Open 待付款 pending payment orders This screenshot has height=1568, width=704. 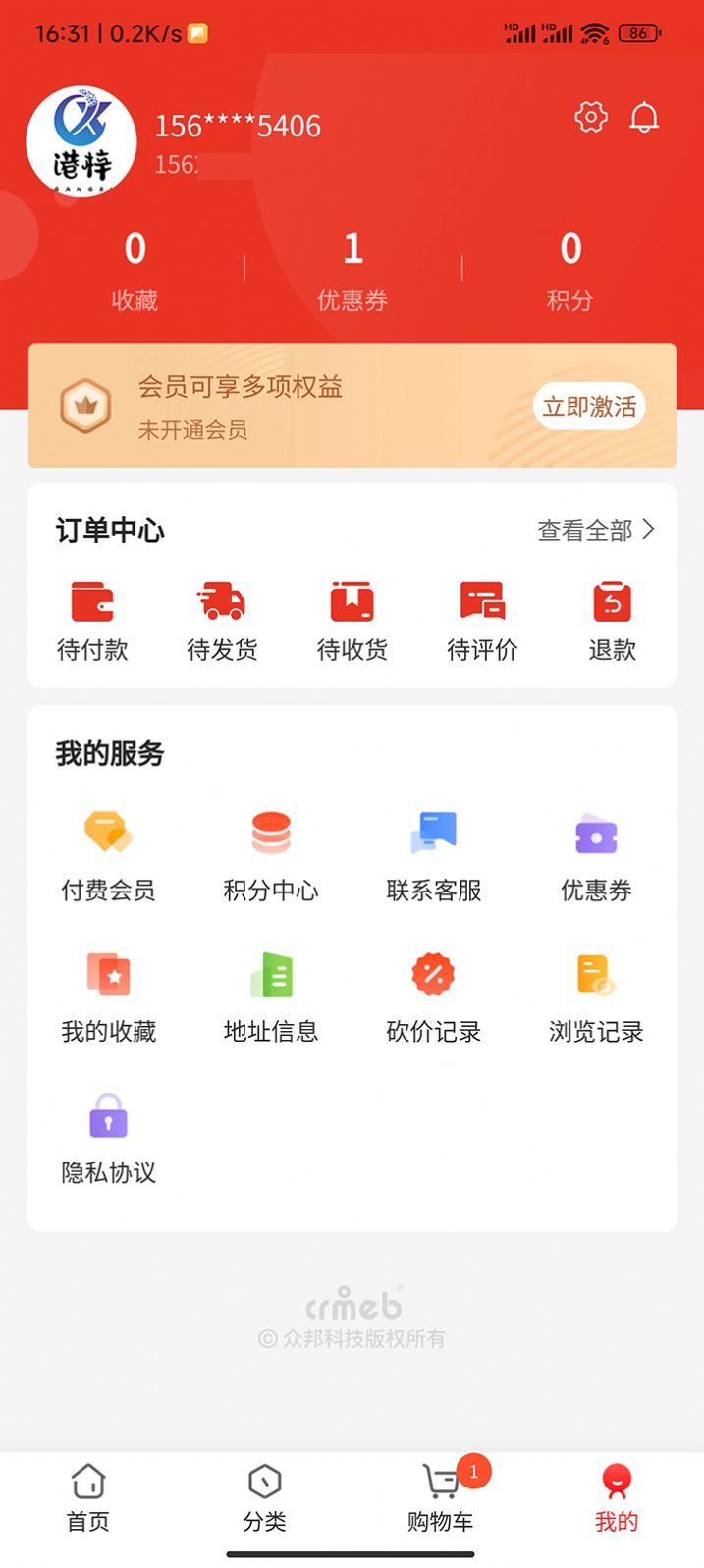tap(92, 621)
